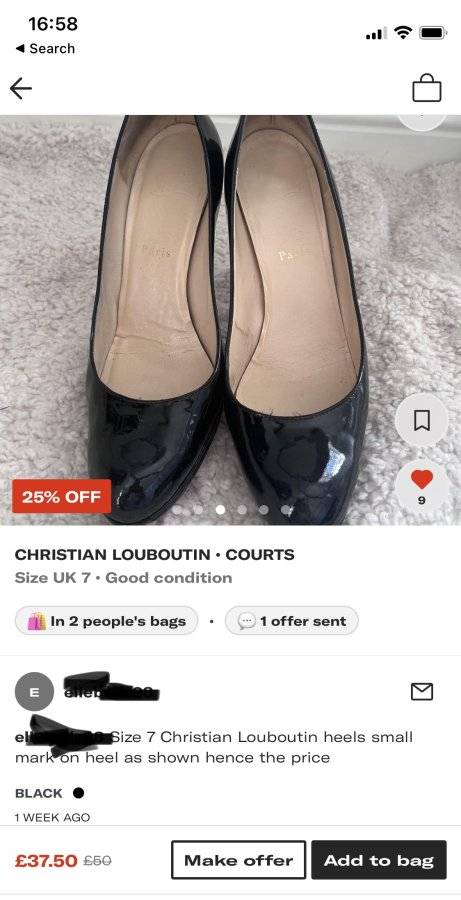The height and width of the screenshot is (900, 461).
Task: Return to Search via status bar link
Action: [45, 49]
